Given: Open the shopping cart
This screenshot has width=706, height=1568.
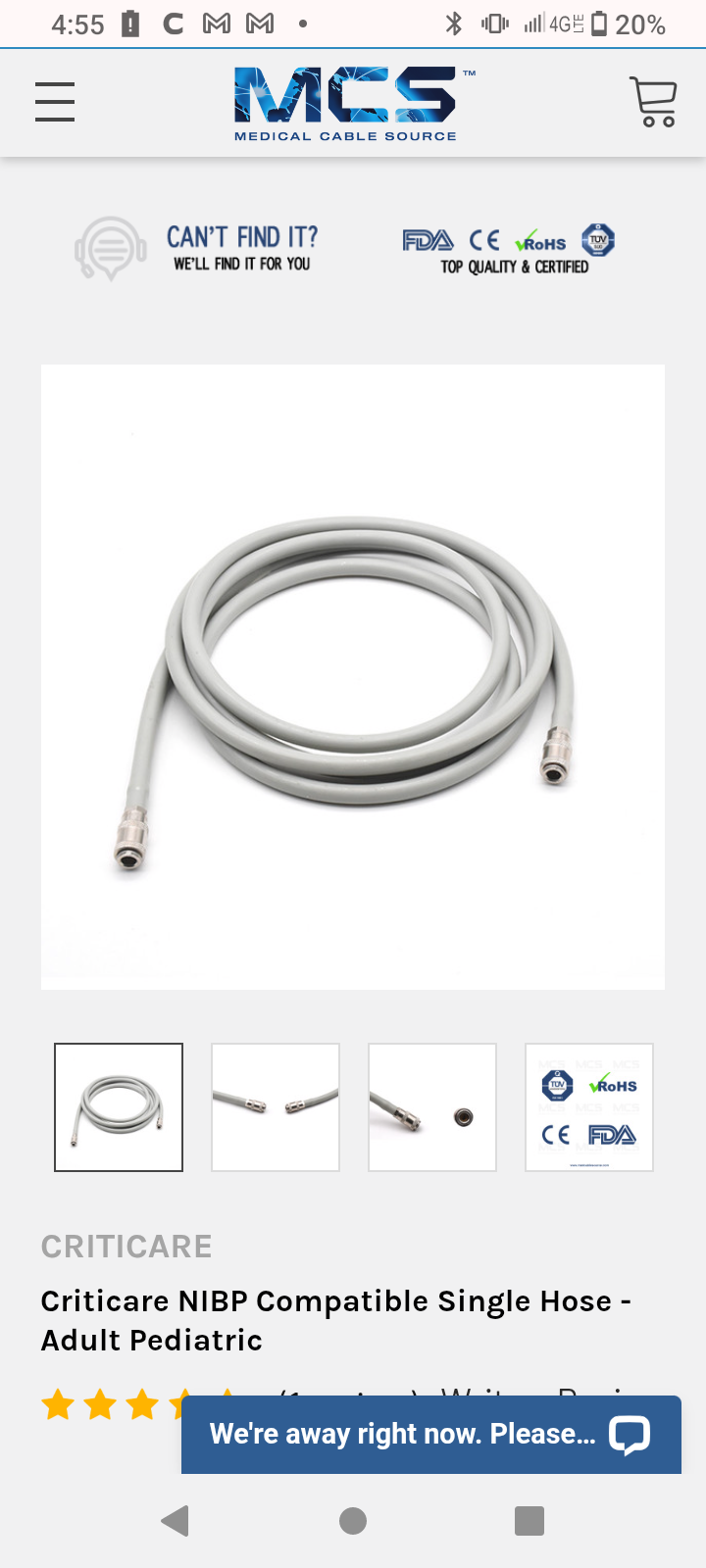Looking at the screenshot, I should coord(653,102).
